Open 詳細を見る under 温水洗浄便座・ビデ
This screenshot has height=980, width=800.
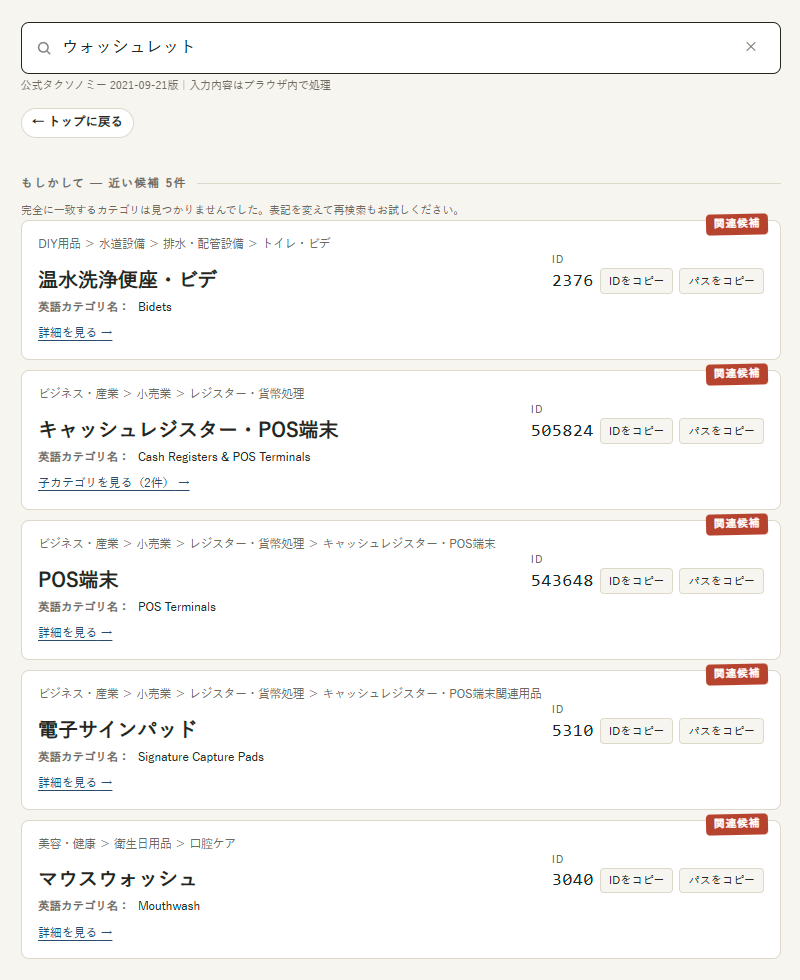tap(75, 332)
